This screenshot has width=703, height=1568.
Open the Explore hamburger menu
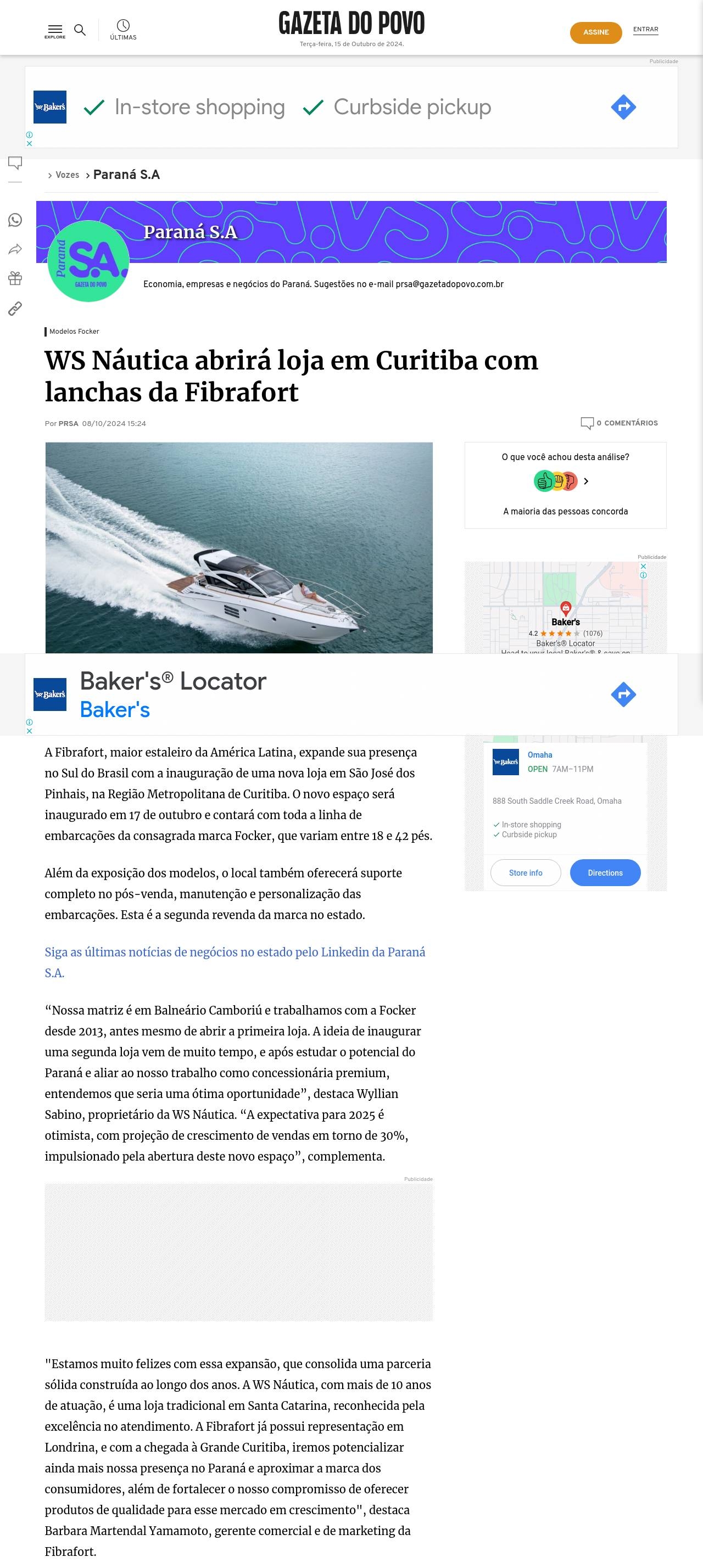(x=55, y=31)
